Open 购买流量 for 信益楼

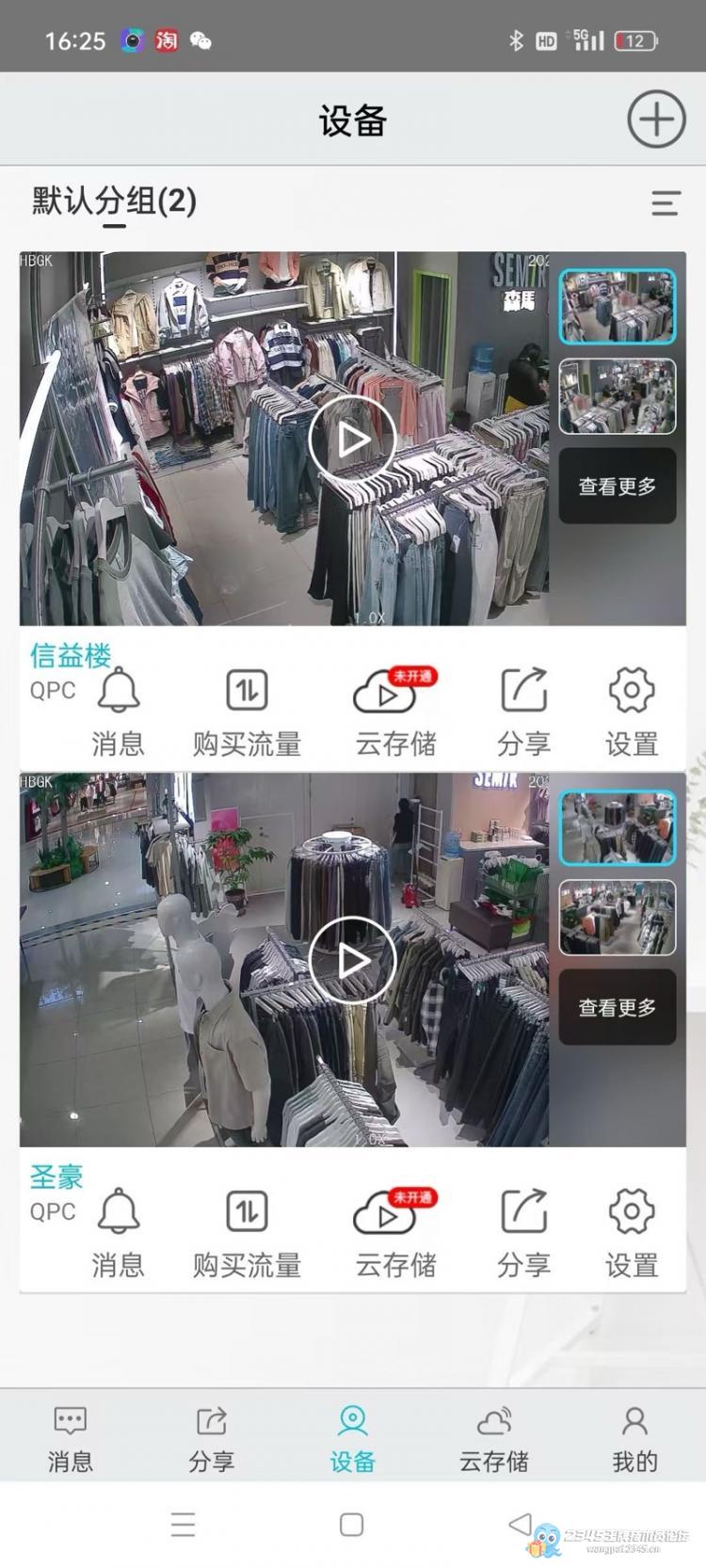[247, 712]
